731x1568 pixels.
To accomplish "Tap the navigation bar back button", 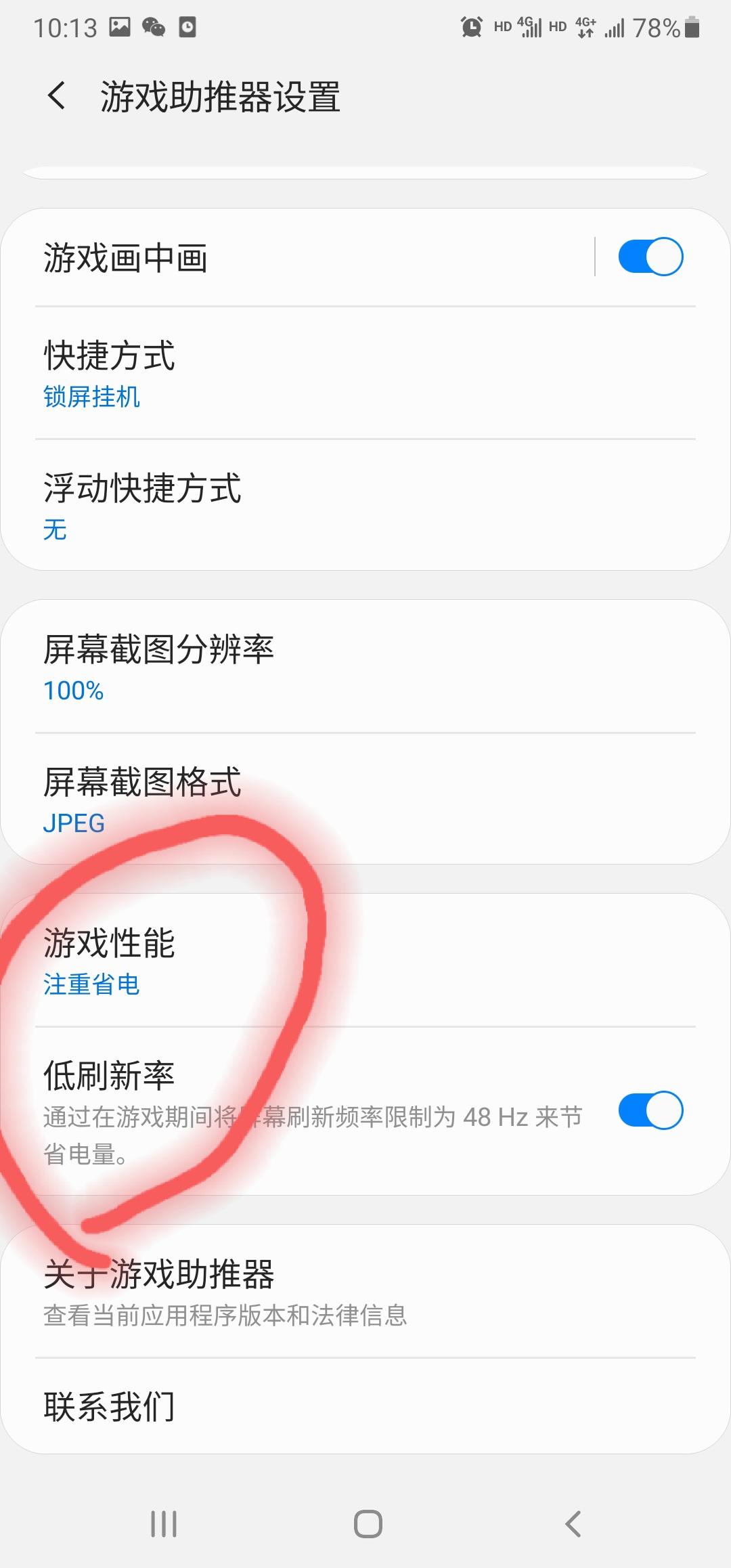I will (x=572, y=1525).
